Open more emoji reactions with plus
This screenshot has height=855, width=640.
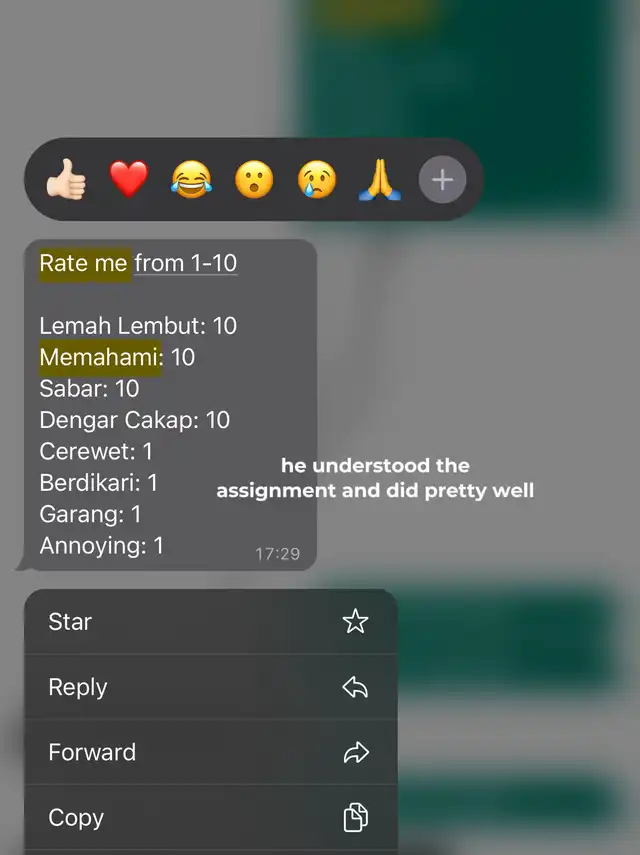[442, 181]
